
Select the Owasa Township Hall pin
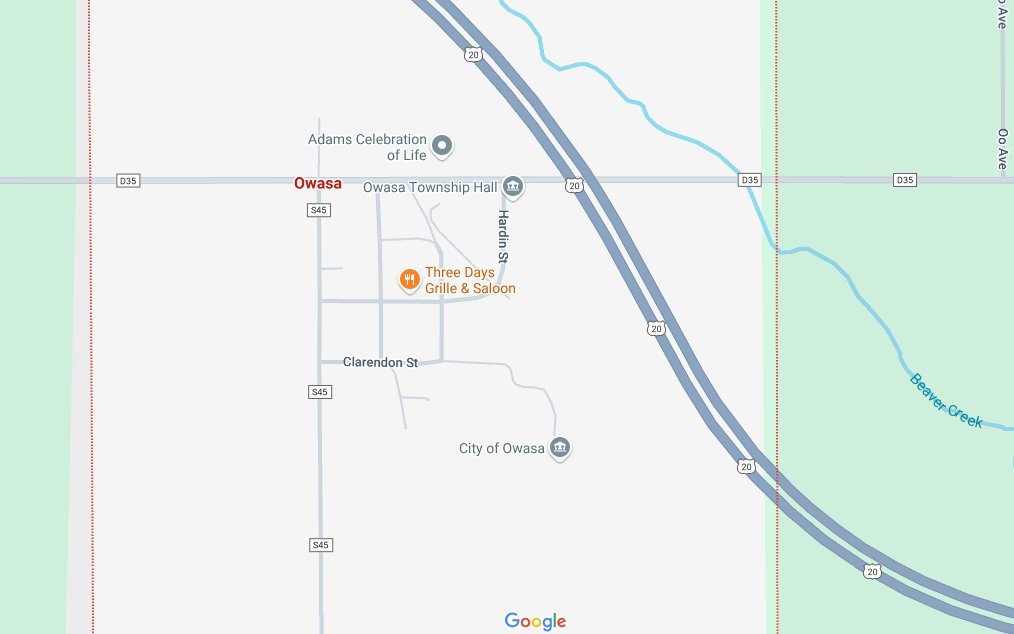click(x=513, y=186)
